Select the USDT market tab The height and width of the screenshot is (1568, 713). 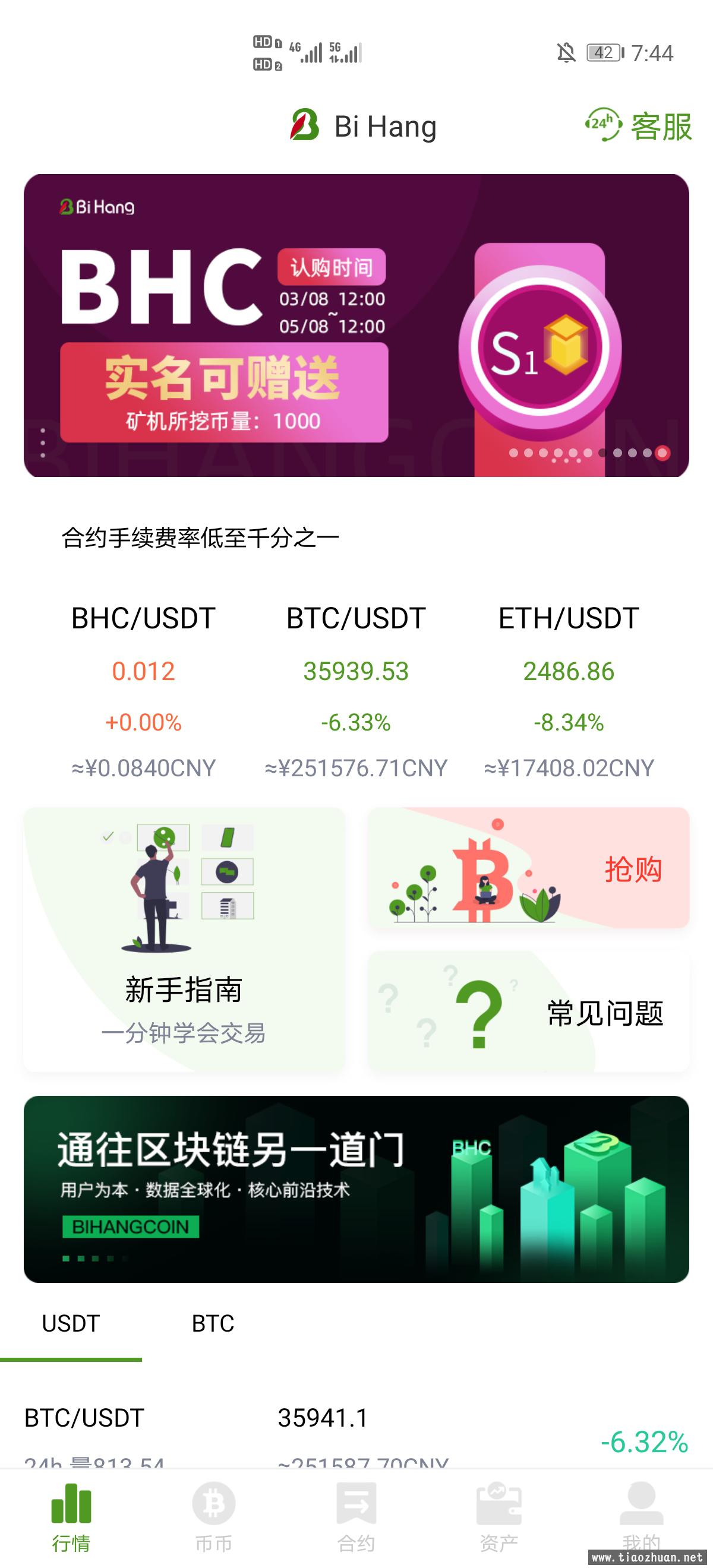point(71,1324)
